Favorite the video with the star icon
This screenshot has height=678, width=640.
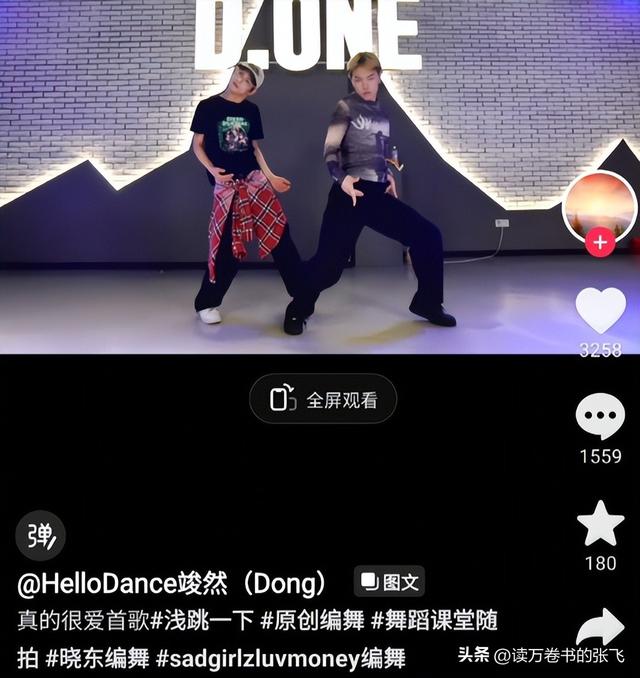pyautogui.click(x=601, y=524)
